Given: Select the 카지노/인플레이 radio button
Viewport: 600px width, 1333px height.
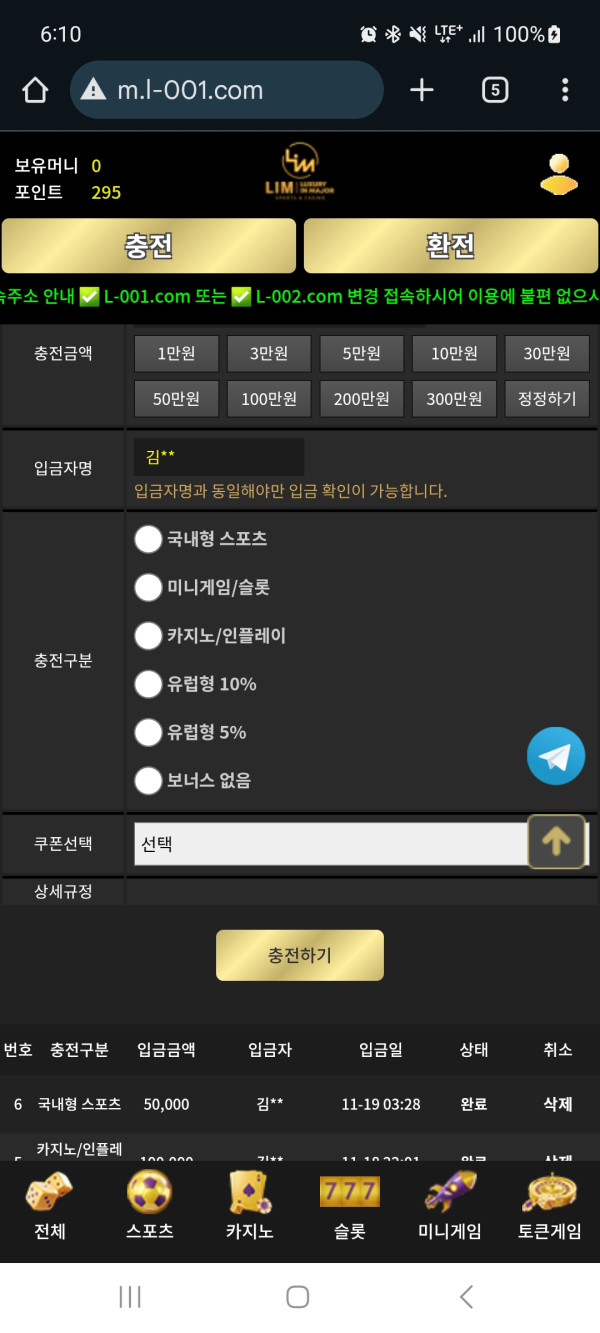Looking at the screenshot, I should tap(148, 636).
